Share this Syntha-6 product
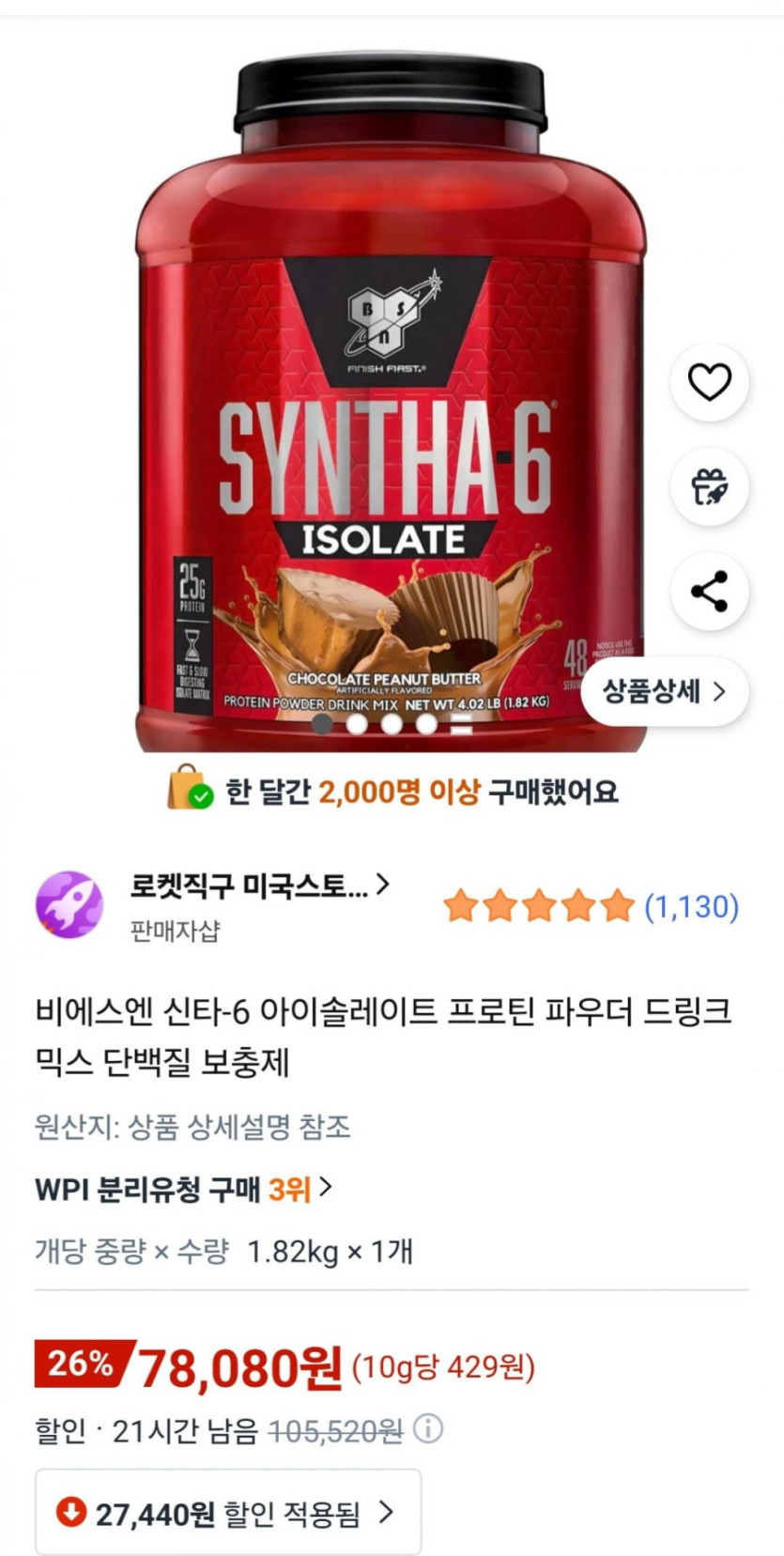This screenshot has height=1556, width=784. click(709, 592)
